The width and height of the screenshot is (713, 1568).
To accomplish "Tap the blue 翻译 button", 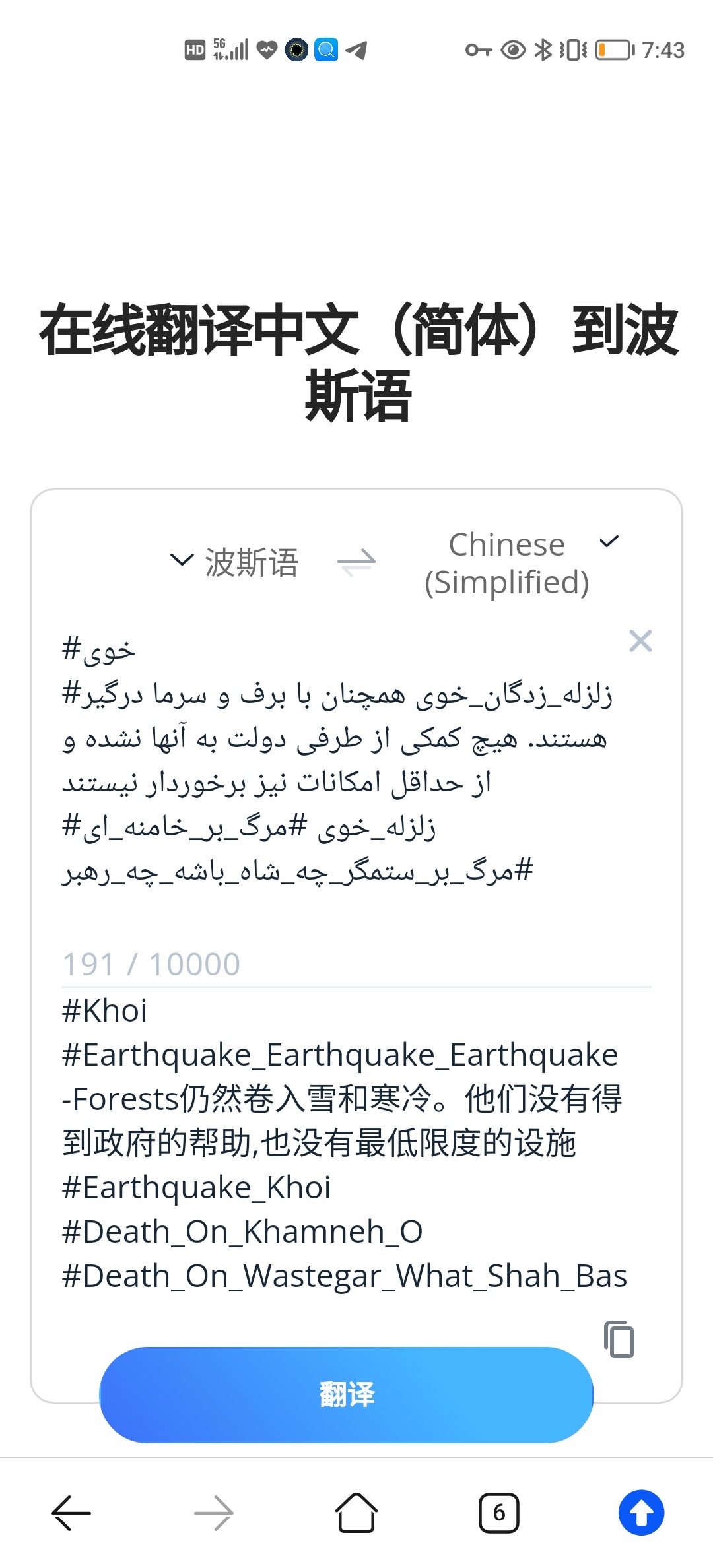I will tap(347, 1394).
